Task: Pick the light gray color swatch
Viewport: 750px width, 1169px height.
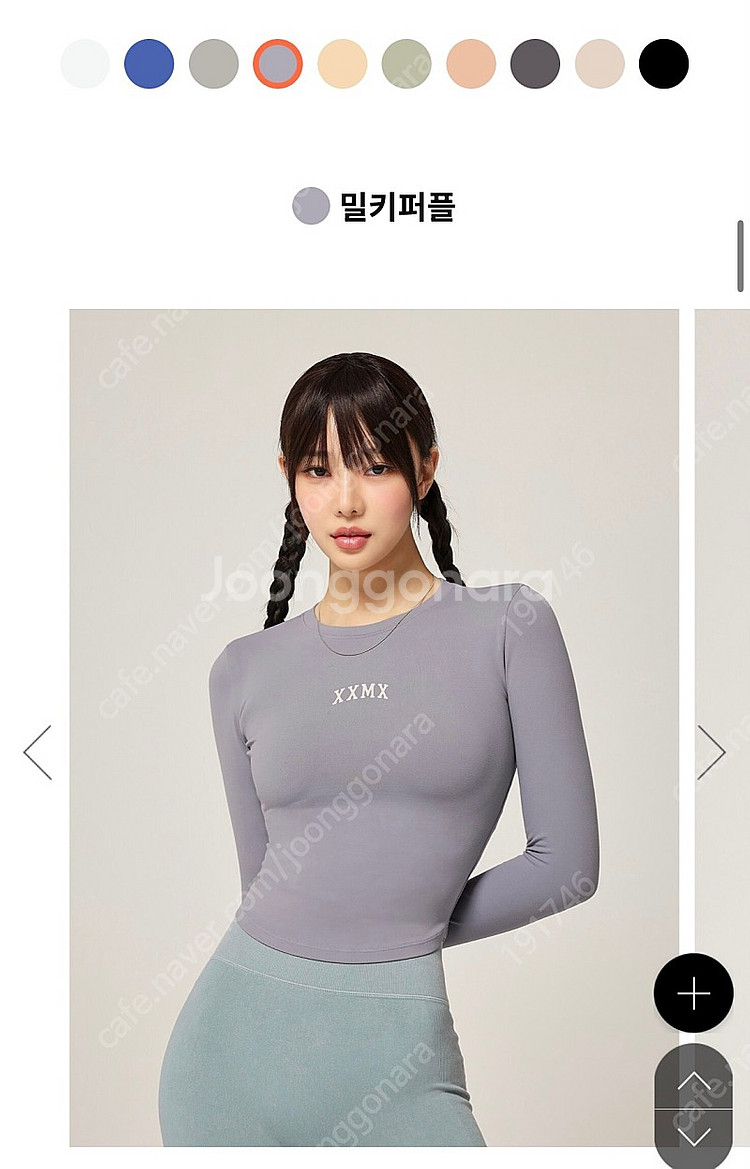Action: coord(213,64)
